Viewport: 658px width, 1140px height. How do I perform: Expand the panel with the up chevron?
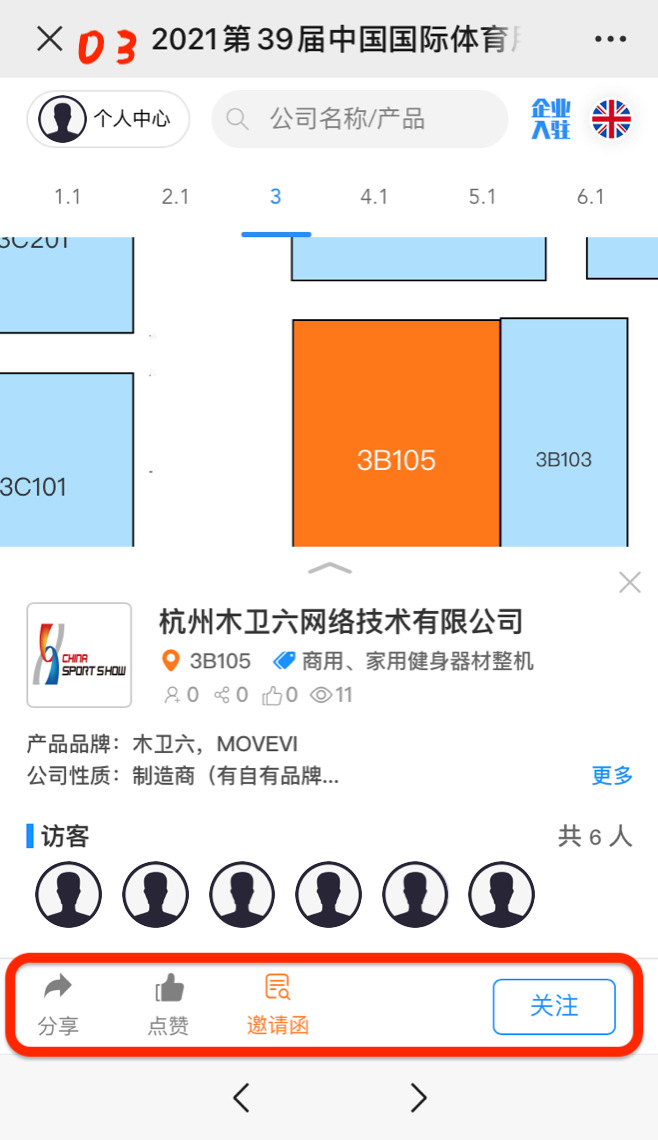tap(330, 568)
